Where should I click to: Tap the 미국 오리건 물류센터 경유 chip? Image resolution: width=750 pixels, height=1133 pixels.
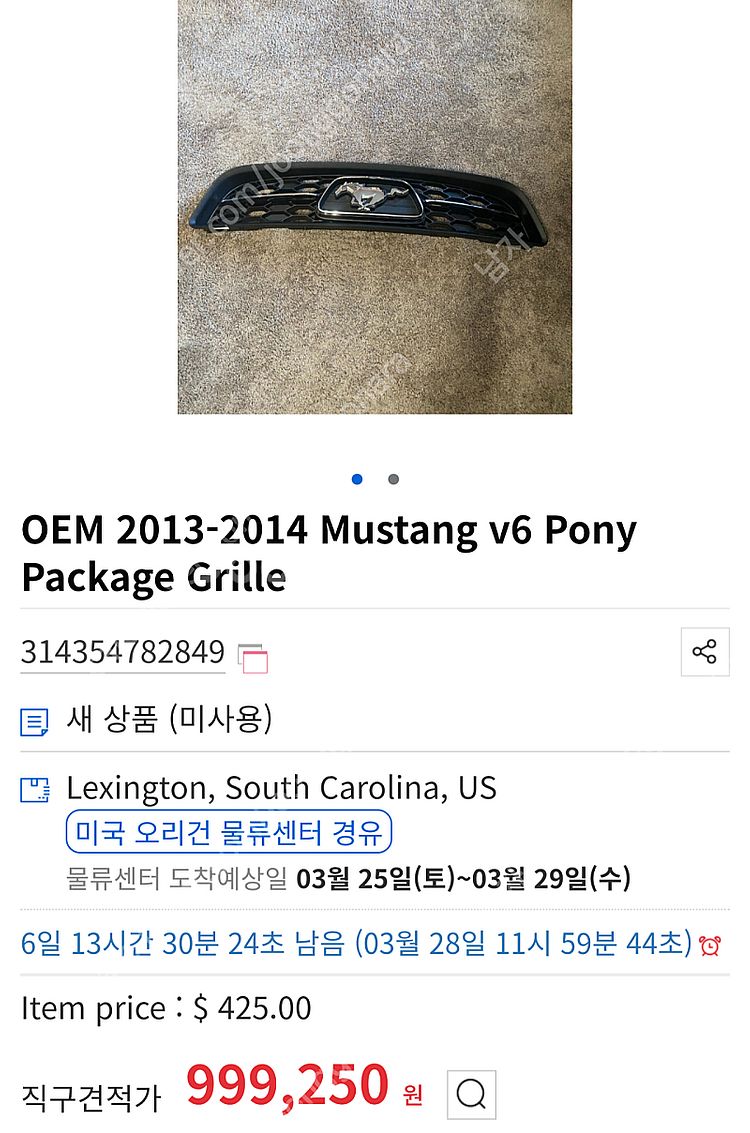point(229,832)
